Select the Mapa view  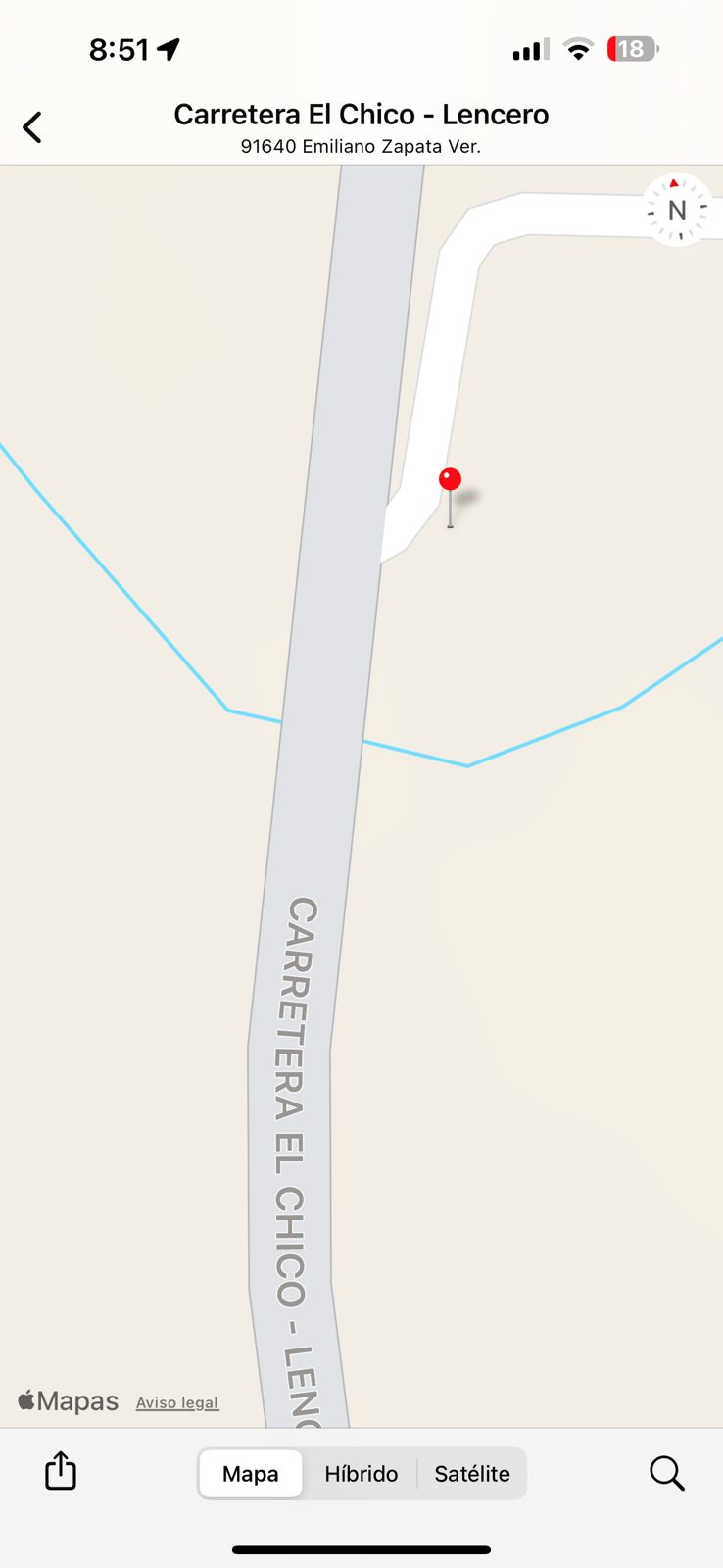(251, 1474)
